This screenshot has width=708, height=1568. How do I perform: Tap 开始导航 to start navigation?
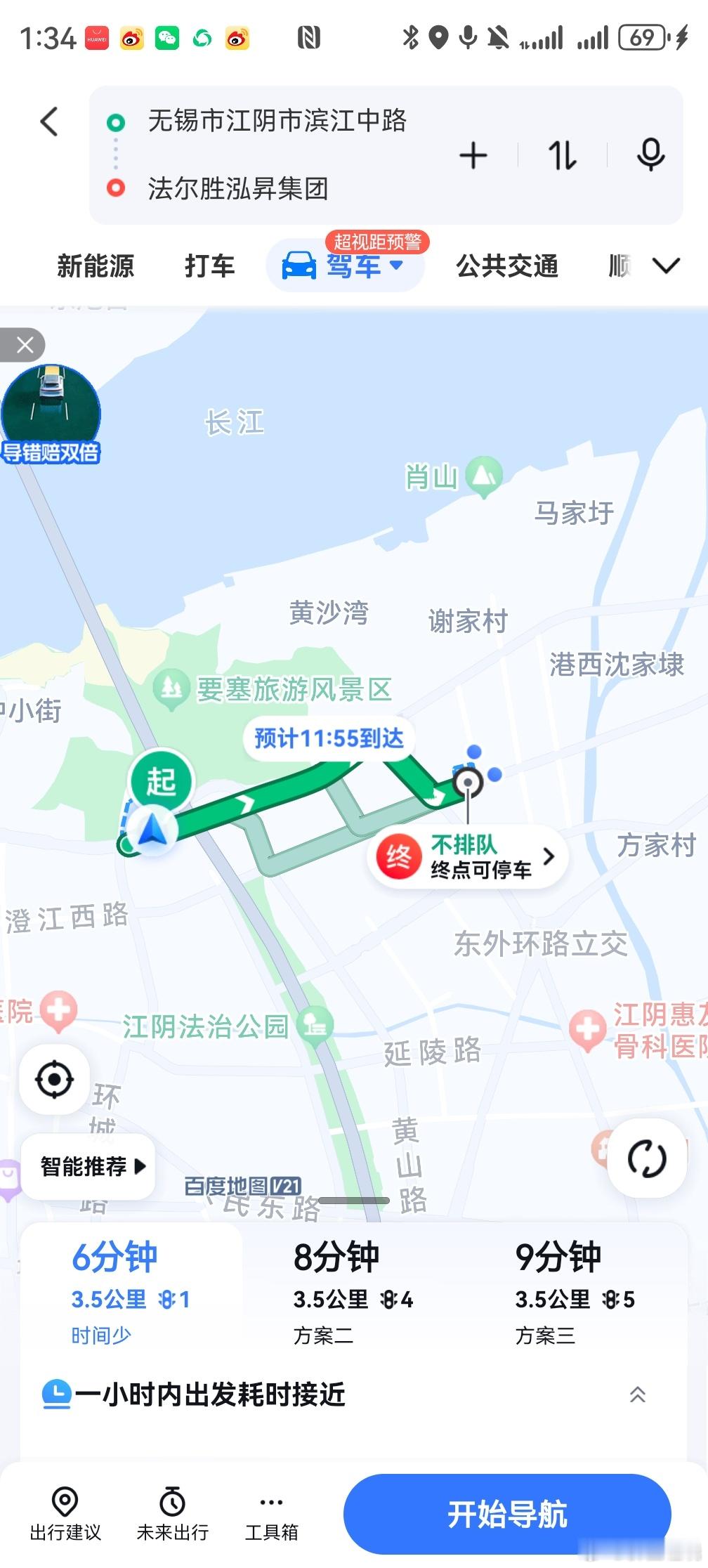[508, 1515]
